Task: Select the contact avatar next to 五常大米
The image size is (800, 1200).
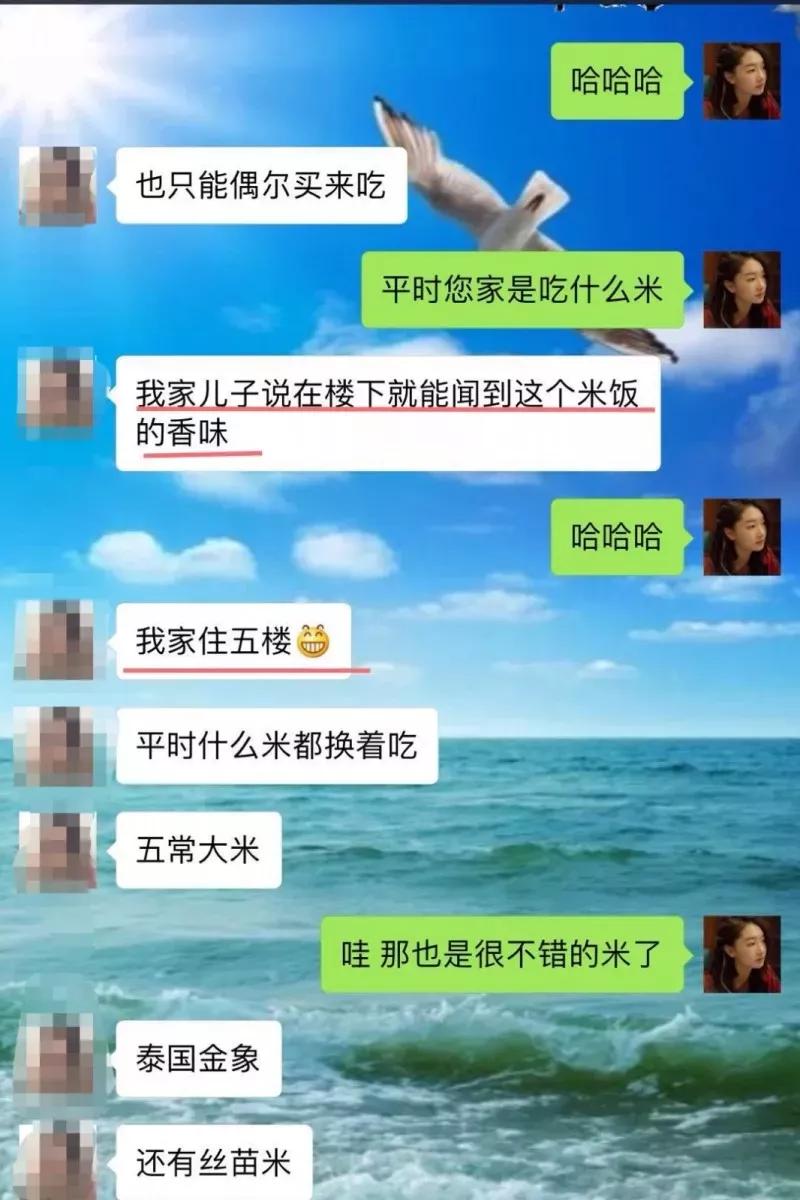Action: tap(56, 850)
